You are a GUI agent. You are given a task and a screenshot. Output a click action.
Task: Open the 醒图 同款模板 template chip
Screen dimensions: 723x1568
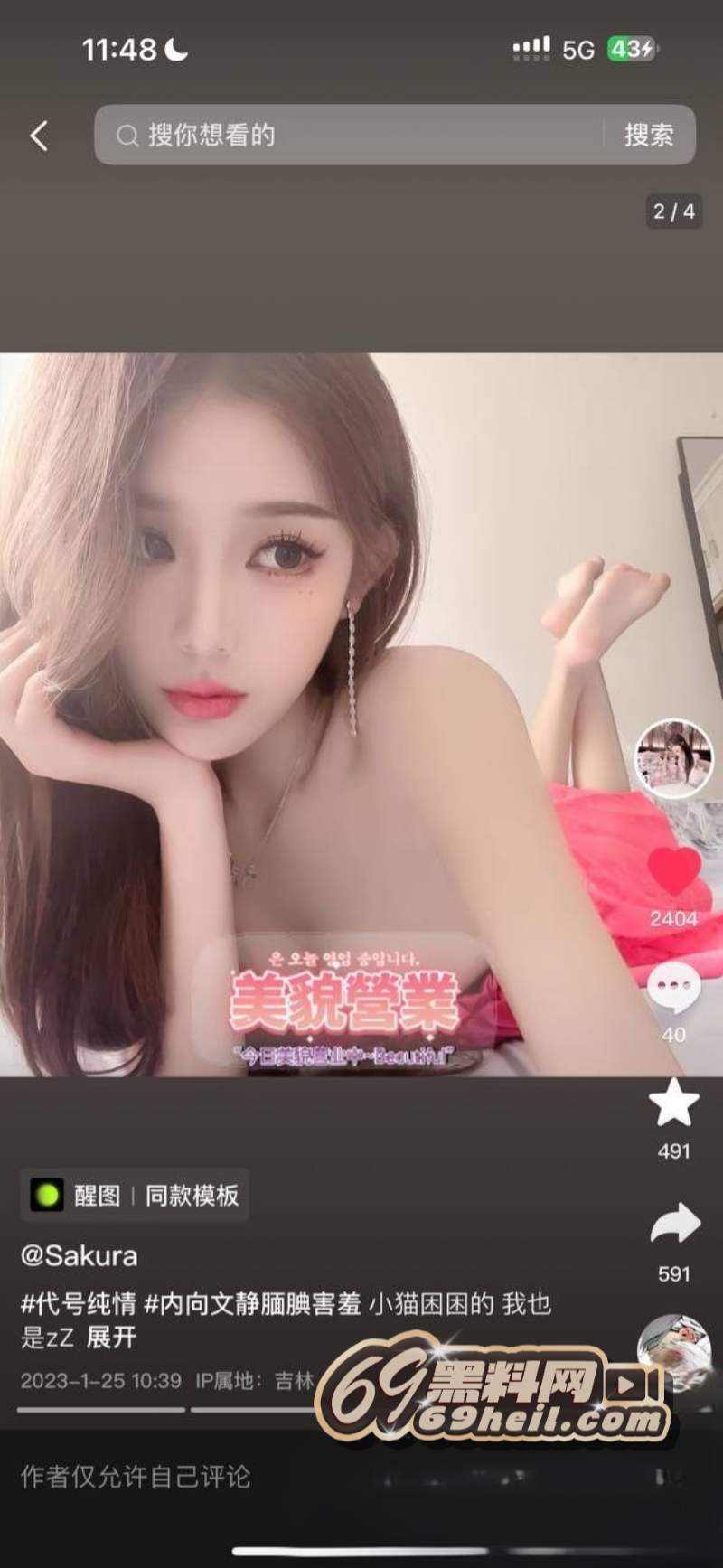(135, 1195)
